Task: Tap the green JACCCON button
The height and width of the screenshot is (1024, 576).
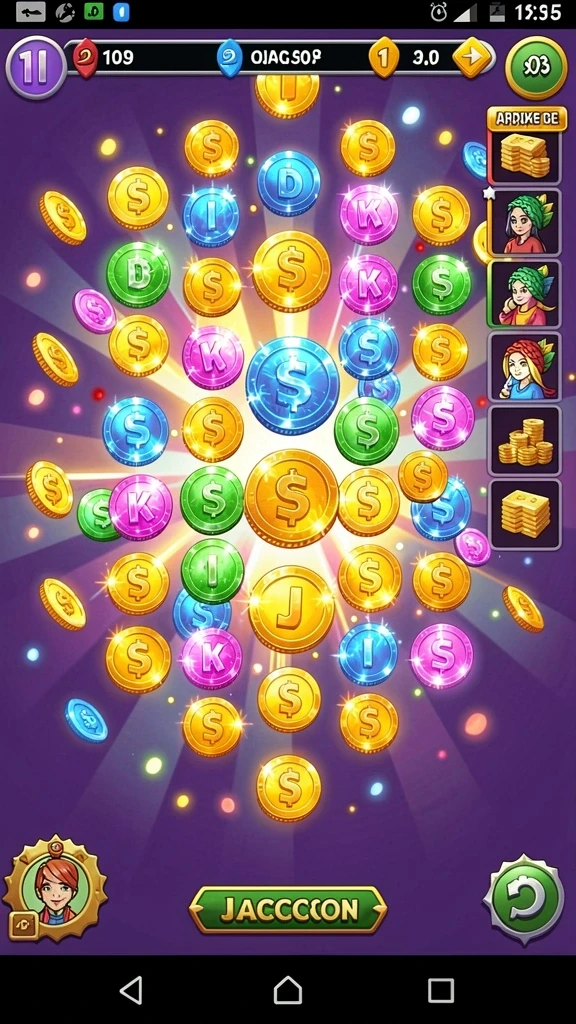Action: pyautogui.click(x=288, y=910)
